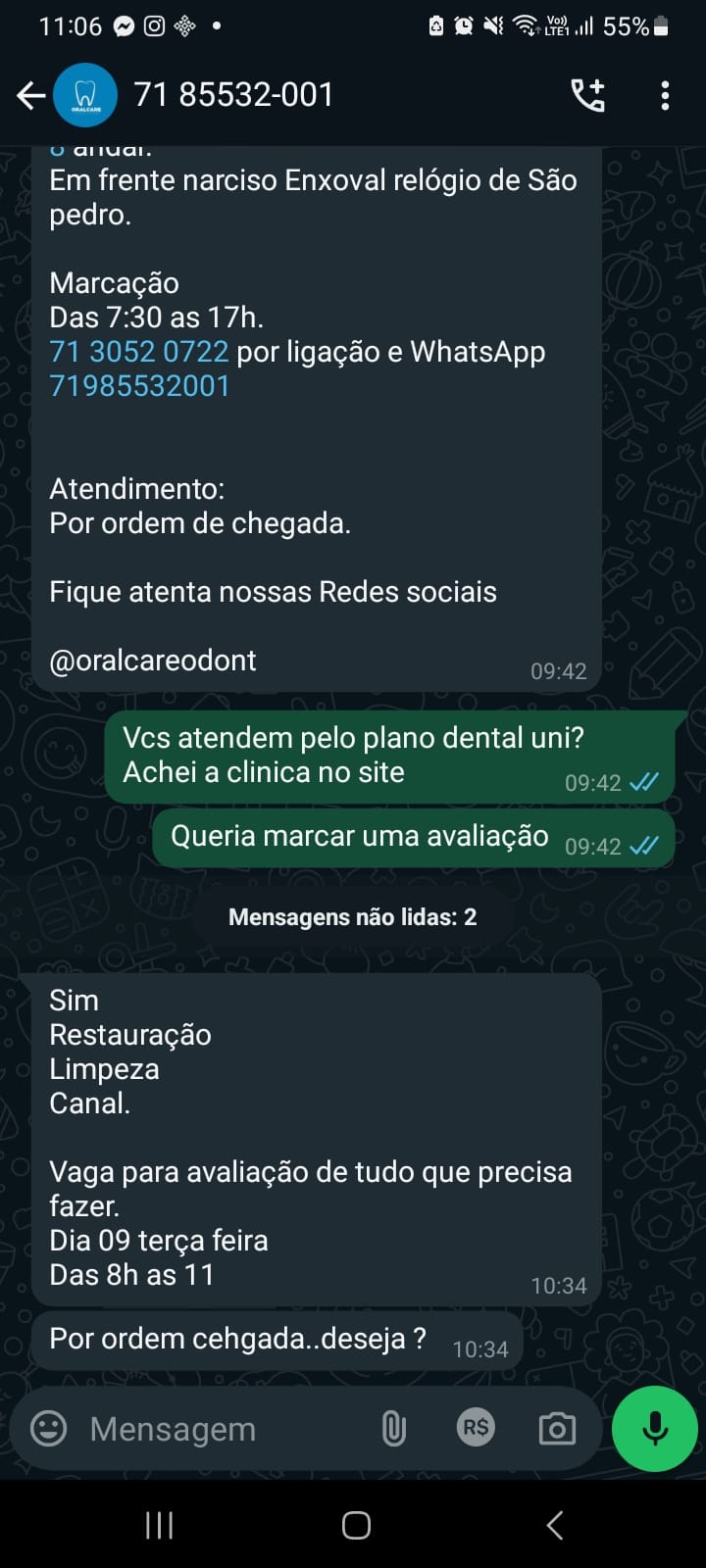706x1568 pixels.
Task: Record a voice message with the microphone
Action: (654, 1428)
